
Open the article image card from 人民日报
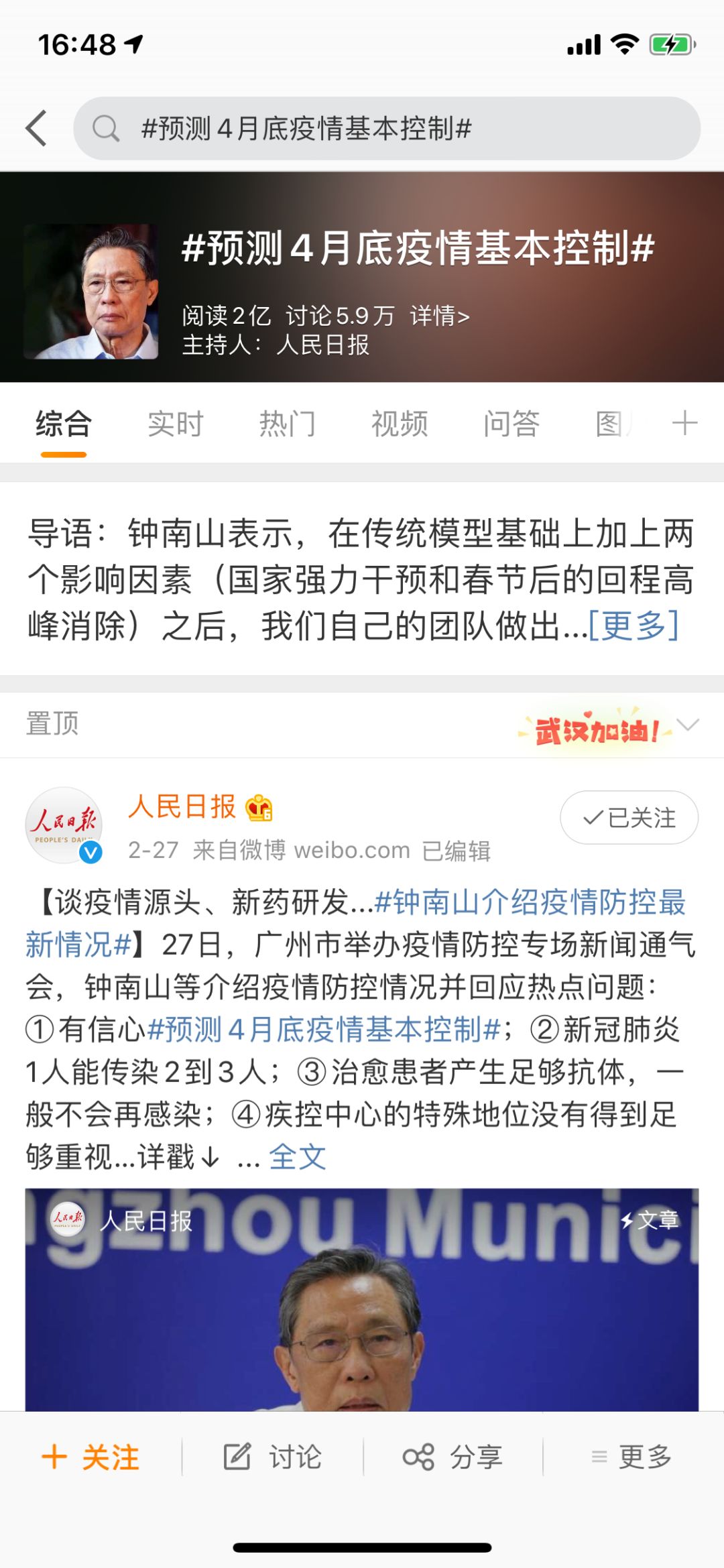tap(362, 1299)
